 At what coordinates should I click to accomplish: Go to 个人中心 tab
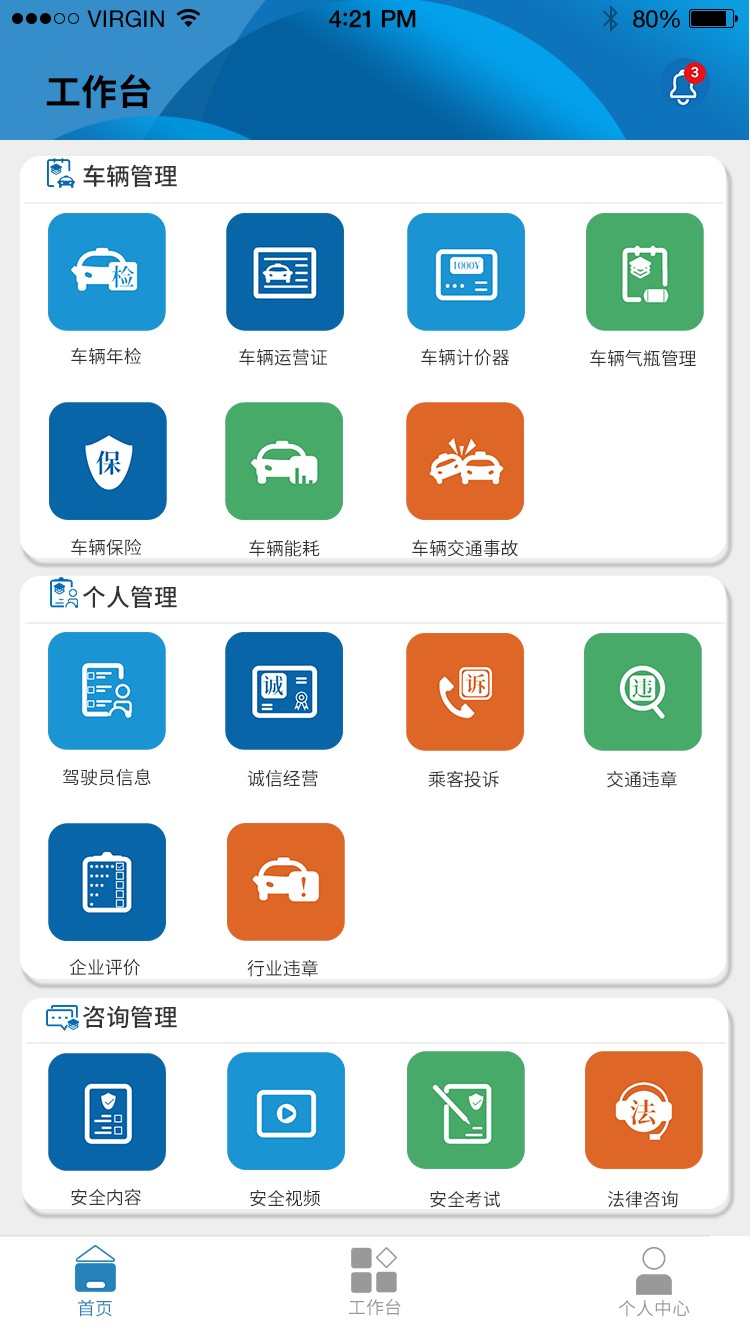[x=654, y=1282]
